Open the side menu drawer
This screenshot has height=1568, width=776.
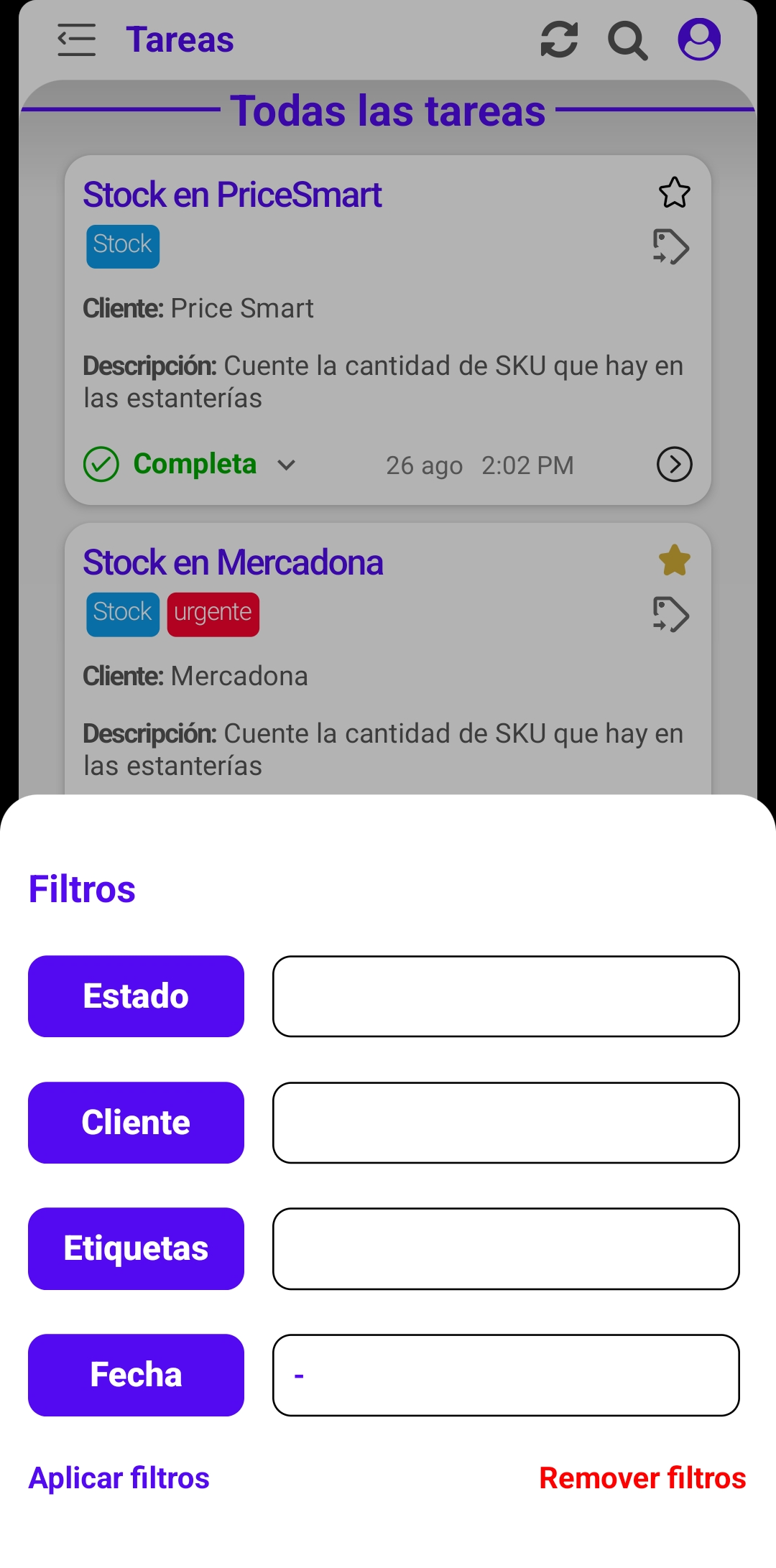pos(77,40)
